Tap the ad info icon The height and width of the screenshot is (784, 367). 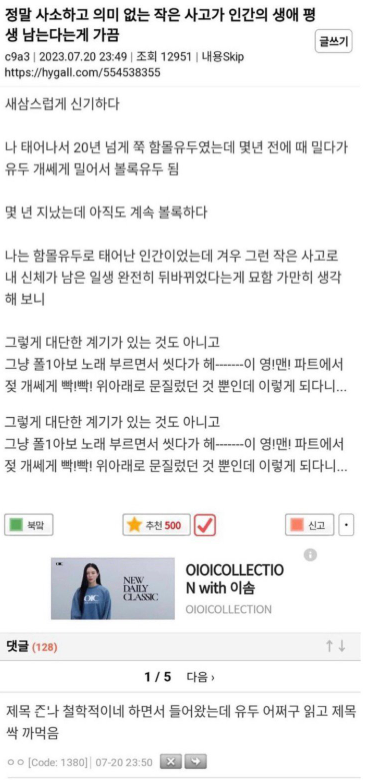(310, 555)
